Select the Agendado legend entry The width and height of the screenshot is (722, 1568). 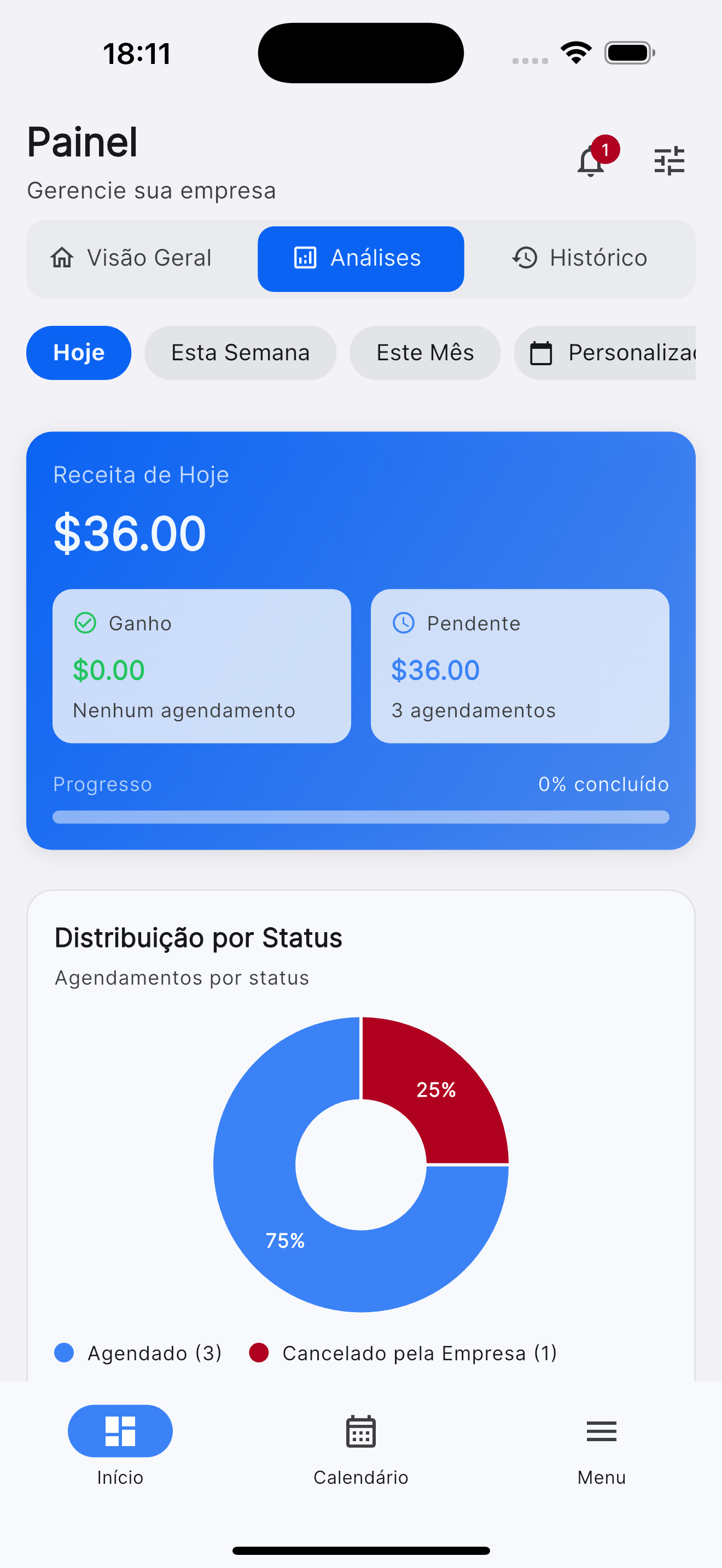(x=141, y=1353)
